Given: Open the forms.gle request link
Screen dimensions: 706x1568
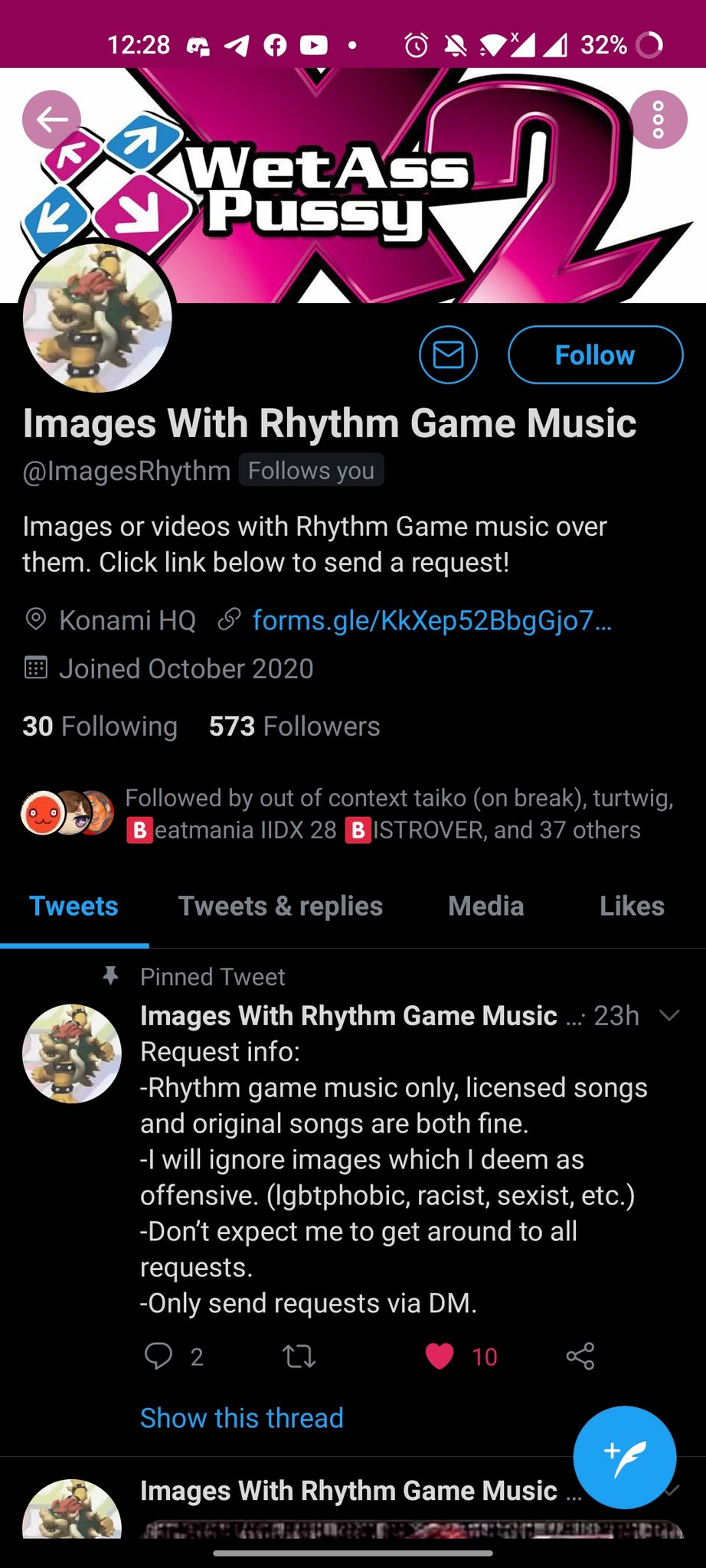Looking at the screenshot, I should (431, 620).
